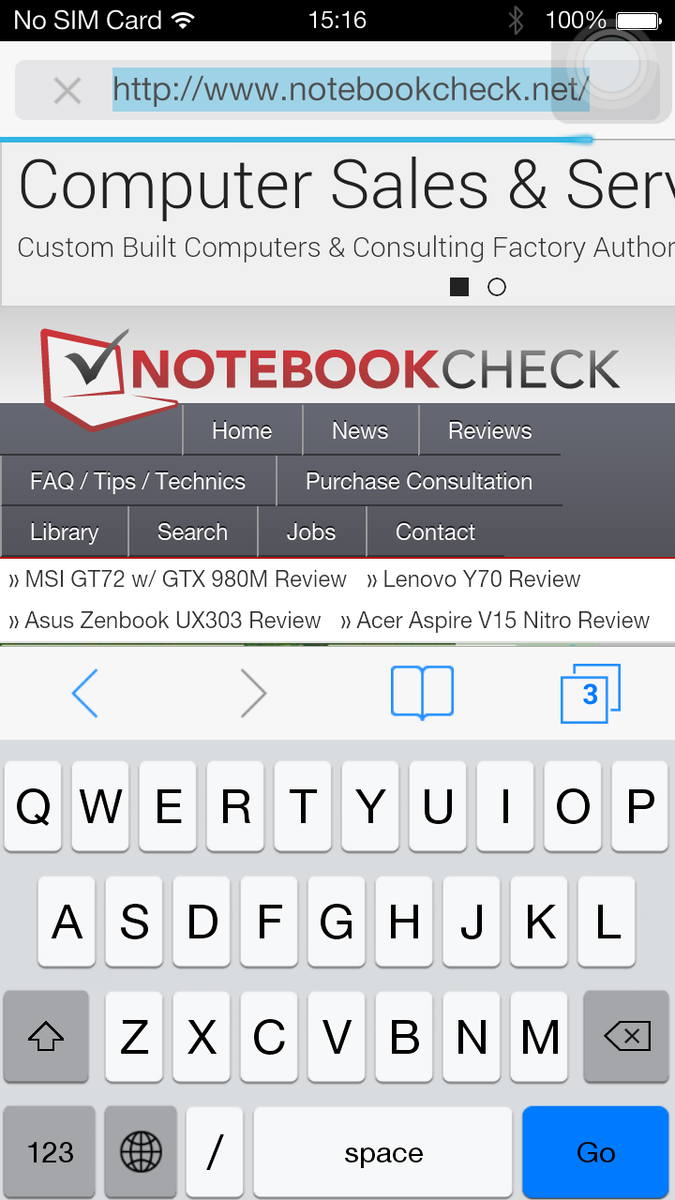Open the tabs overview showing 3
Image resolution: width=675 pixels, height=1200 pixels.
point(590,693)
